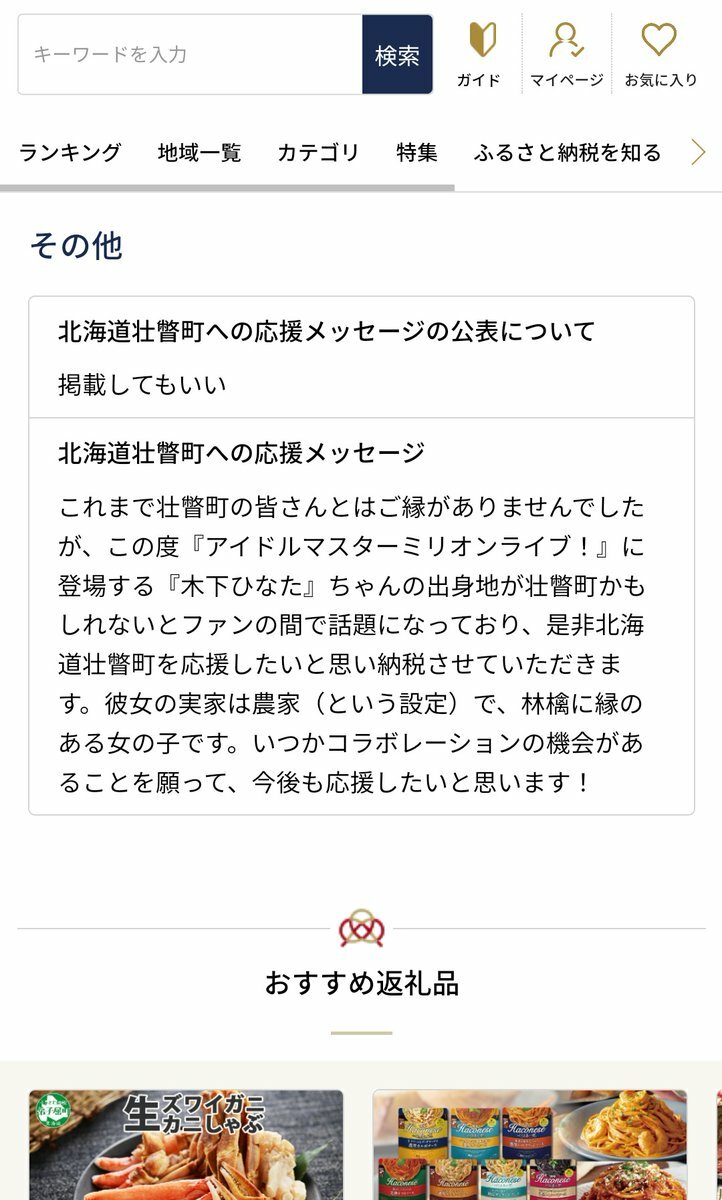This screenshot has width=722, height=1200.
Task: View the Haconese pasta sauce gift card
Action: point(530,1145)
